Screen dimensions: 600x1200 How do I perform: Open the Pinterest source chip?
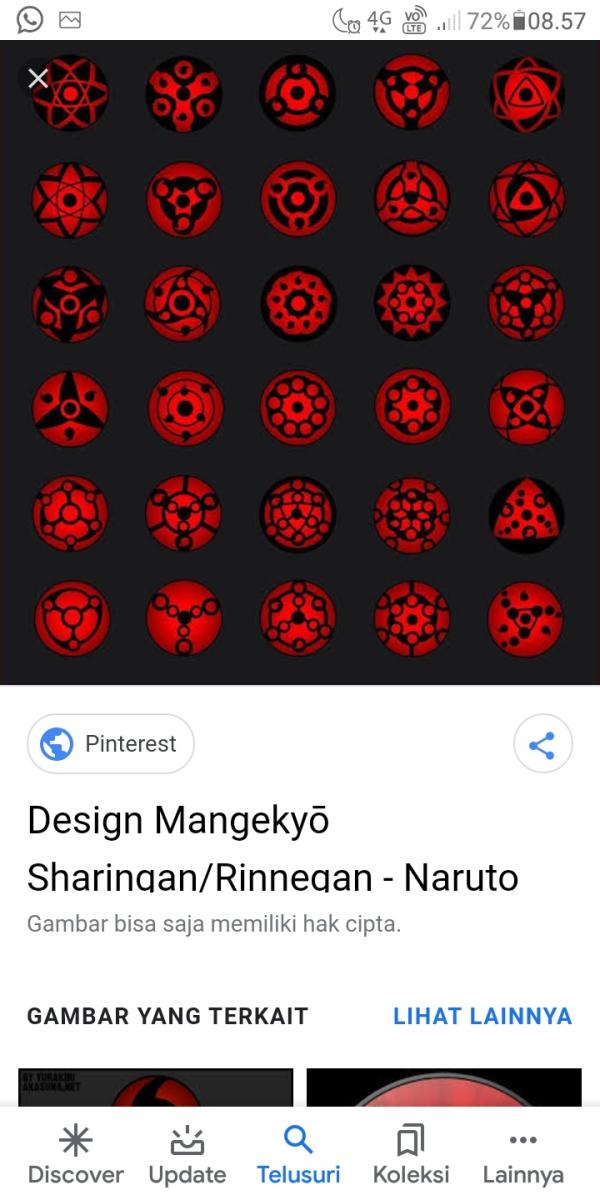(x=111, y=744)
